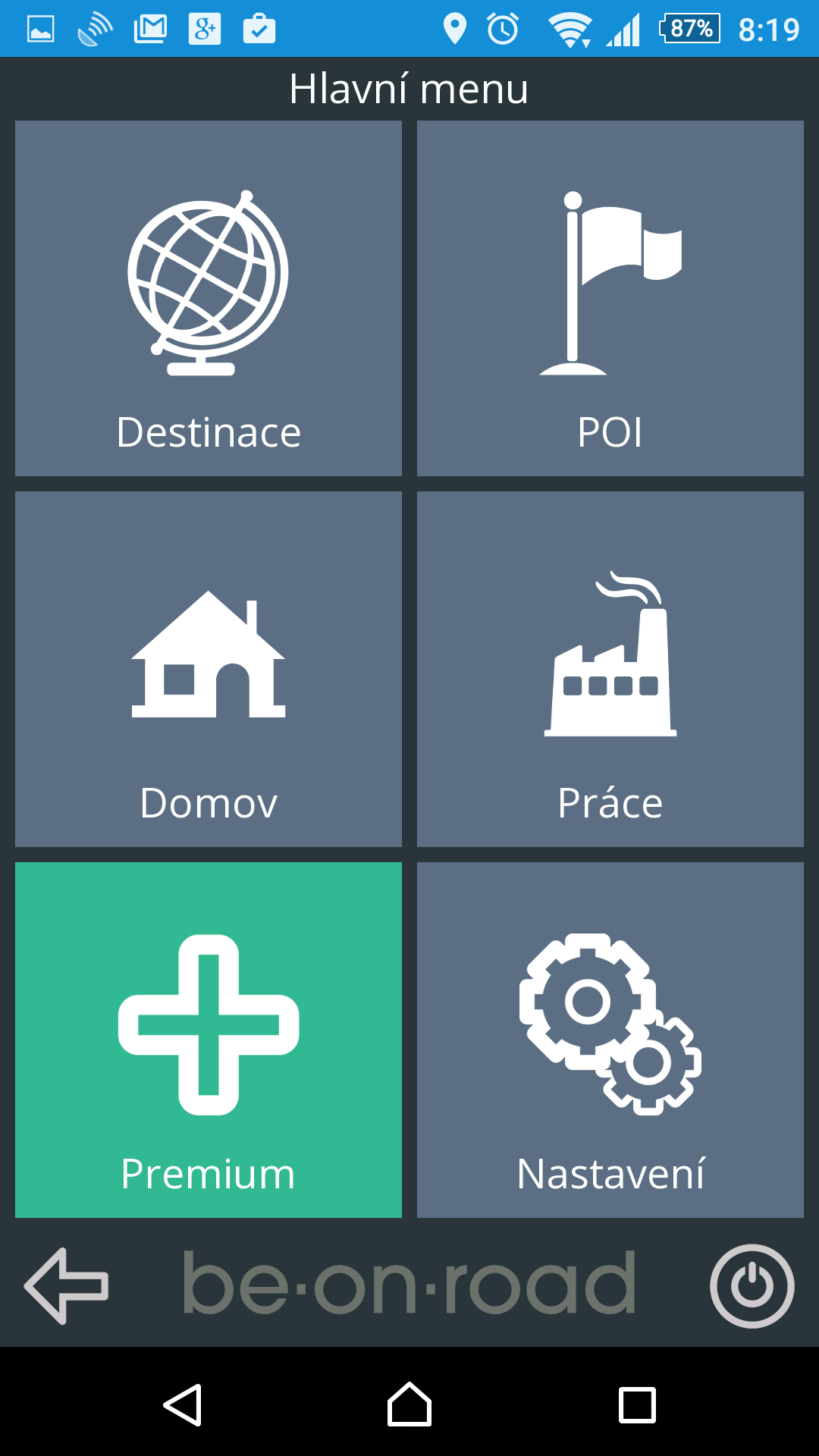The width and height of the screenshot is (819, 1456).
Task: Open the Destinace tile
Action: [209, 298]
